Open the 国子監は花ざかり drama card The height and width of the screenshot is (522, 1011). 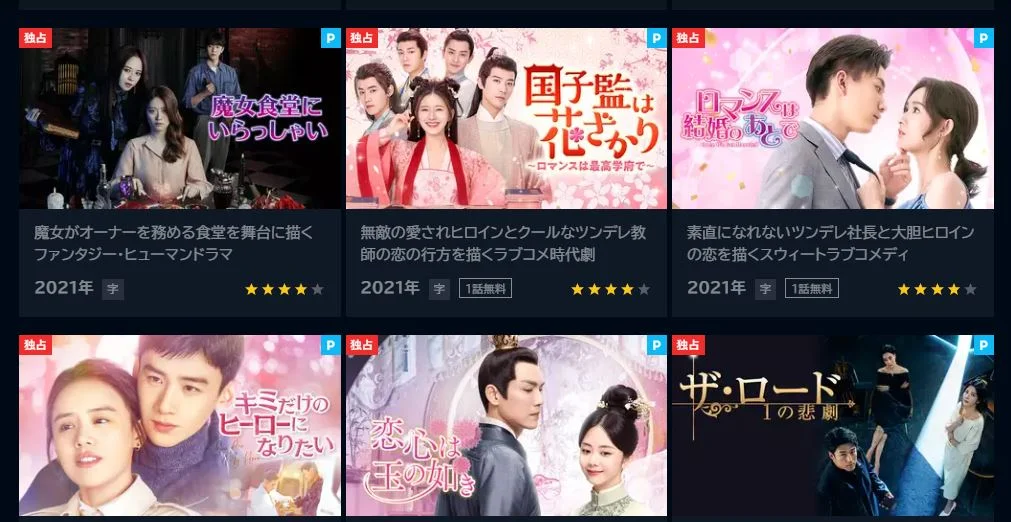click(506, 119)
